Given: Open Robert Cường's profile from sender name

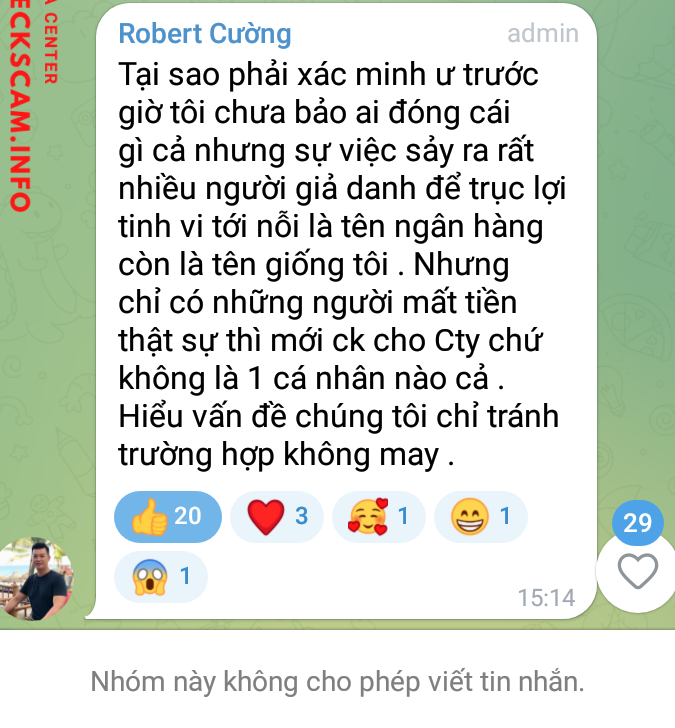Looking at the screenshot, I should [205, 34].
